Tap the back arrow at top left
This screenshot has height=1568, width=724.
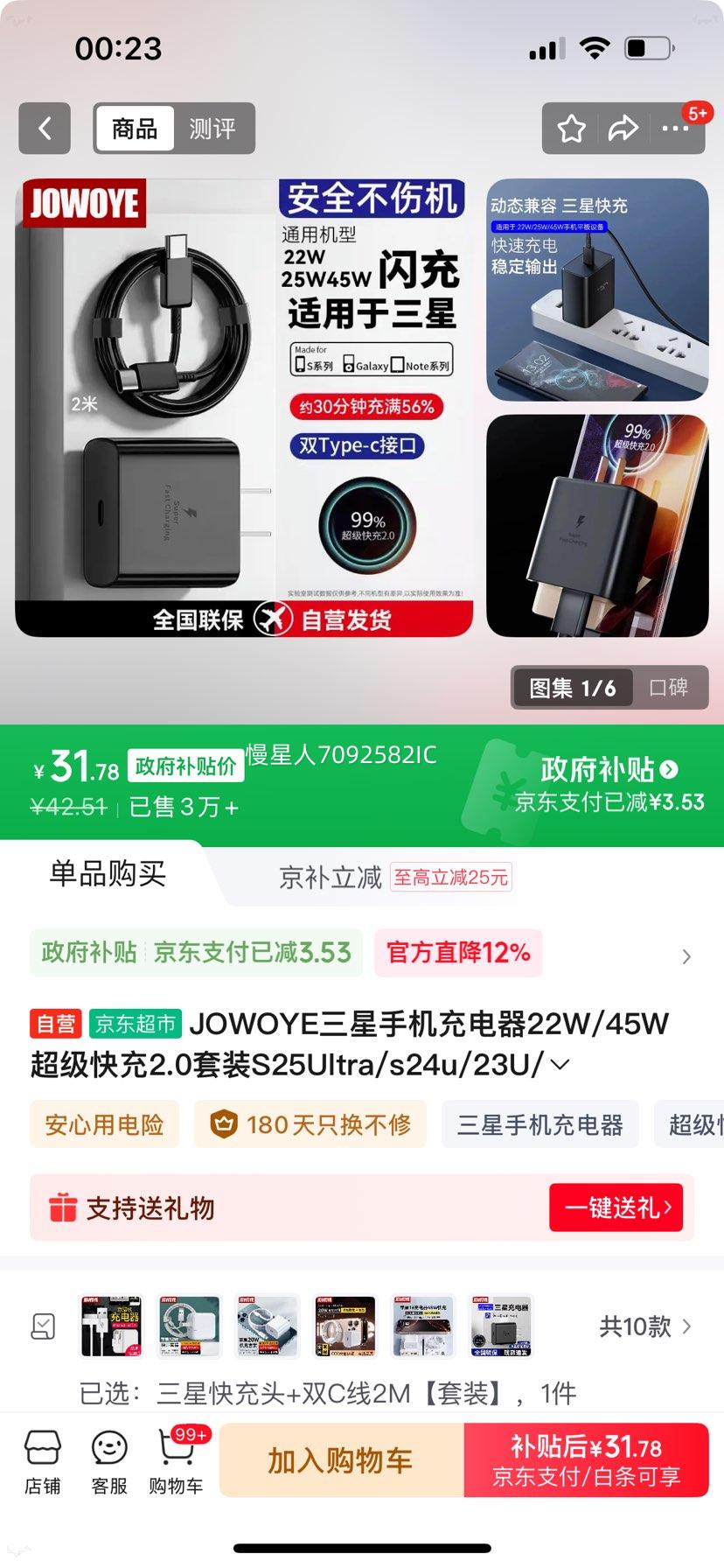click(x=45, y=129)
